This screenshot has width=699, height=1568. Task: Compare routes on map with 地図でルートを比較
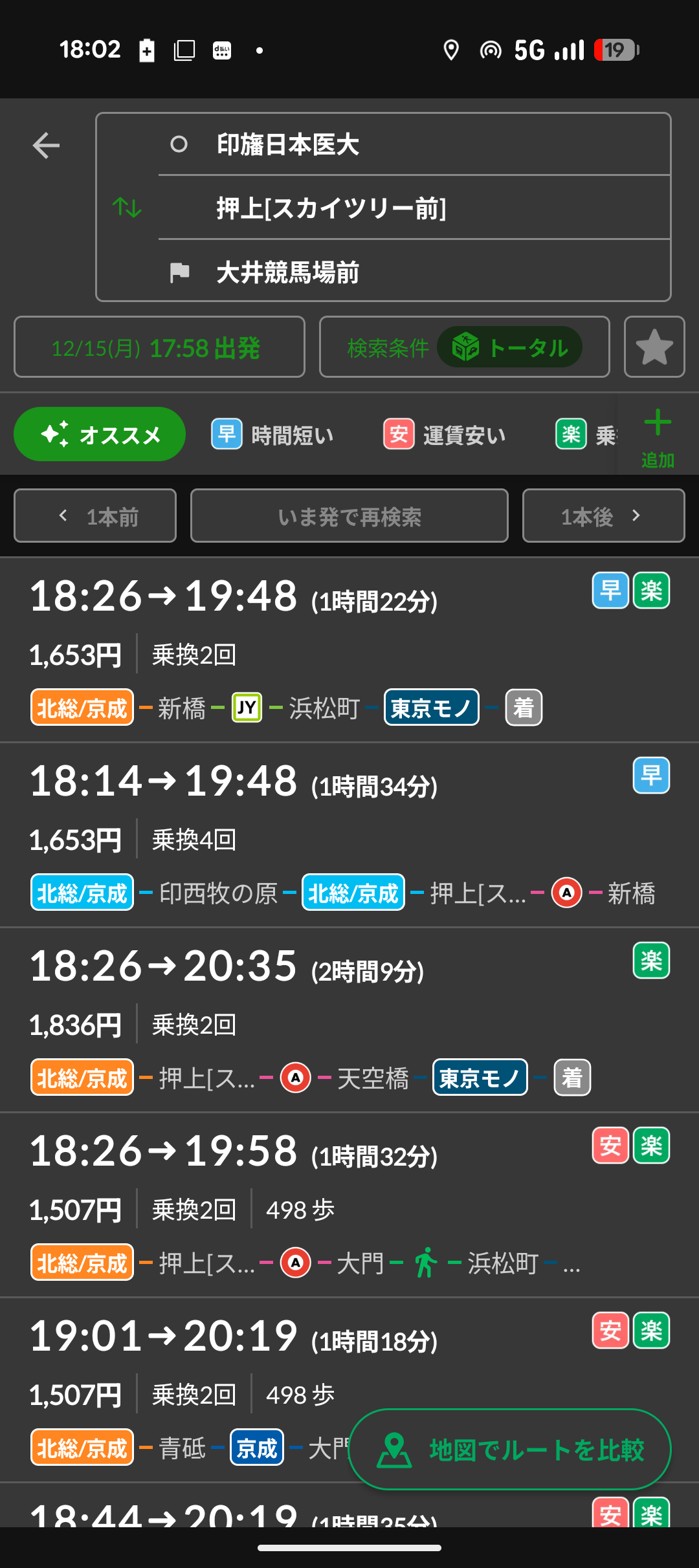(x=510, y=1450)
